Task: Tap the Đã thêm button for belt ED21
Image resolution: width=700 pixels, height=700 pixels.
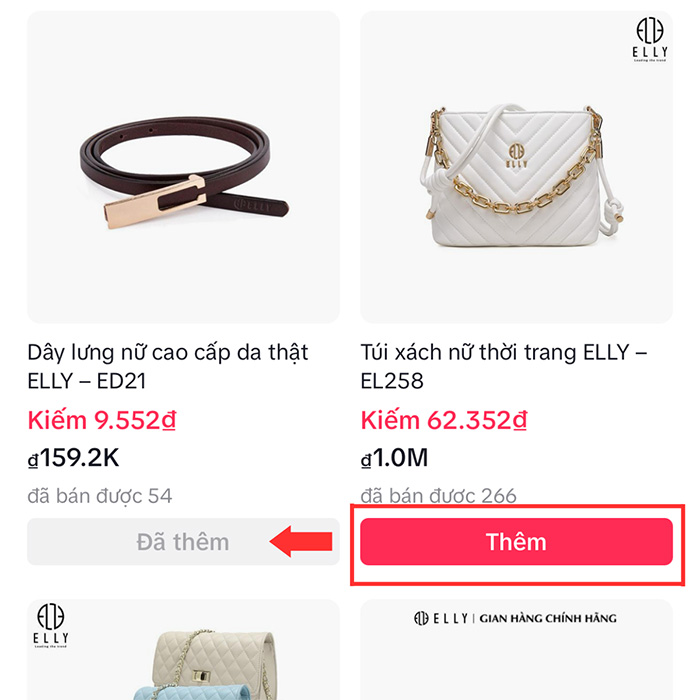Action: (183, 542)
